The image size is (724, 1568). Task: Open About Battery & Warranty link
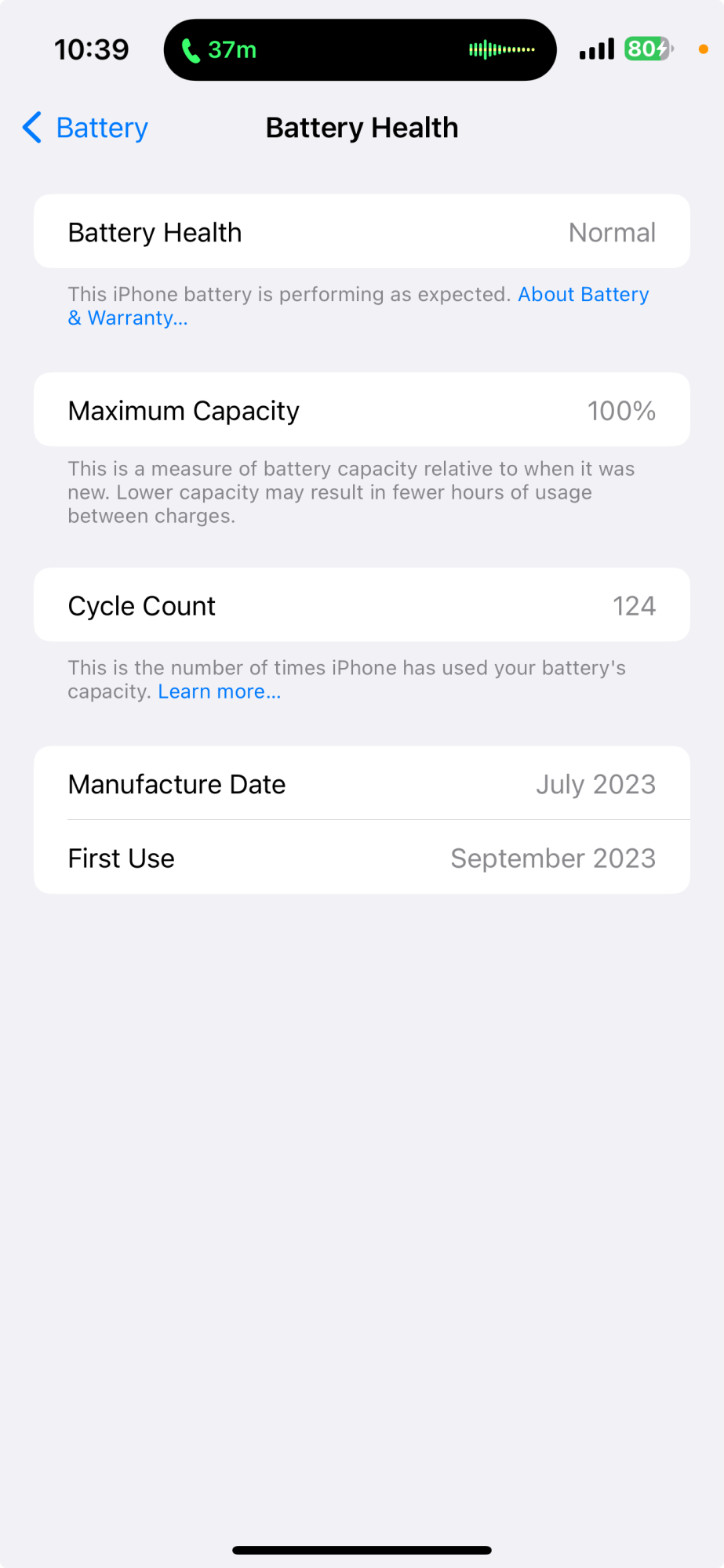[583, 295]
